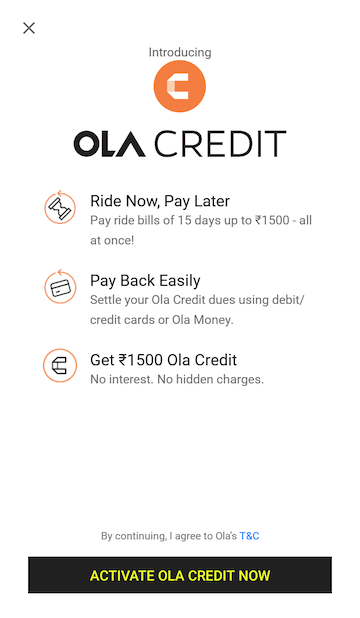This screenshot has width=360, height=618.
Task: Close the Ola Credit intro screen
Action: (29, 28)
